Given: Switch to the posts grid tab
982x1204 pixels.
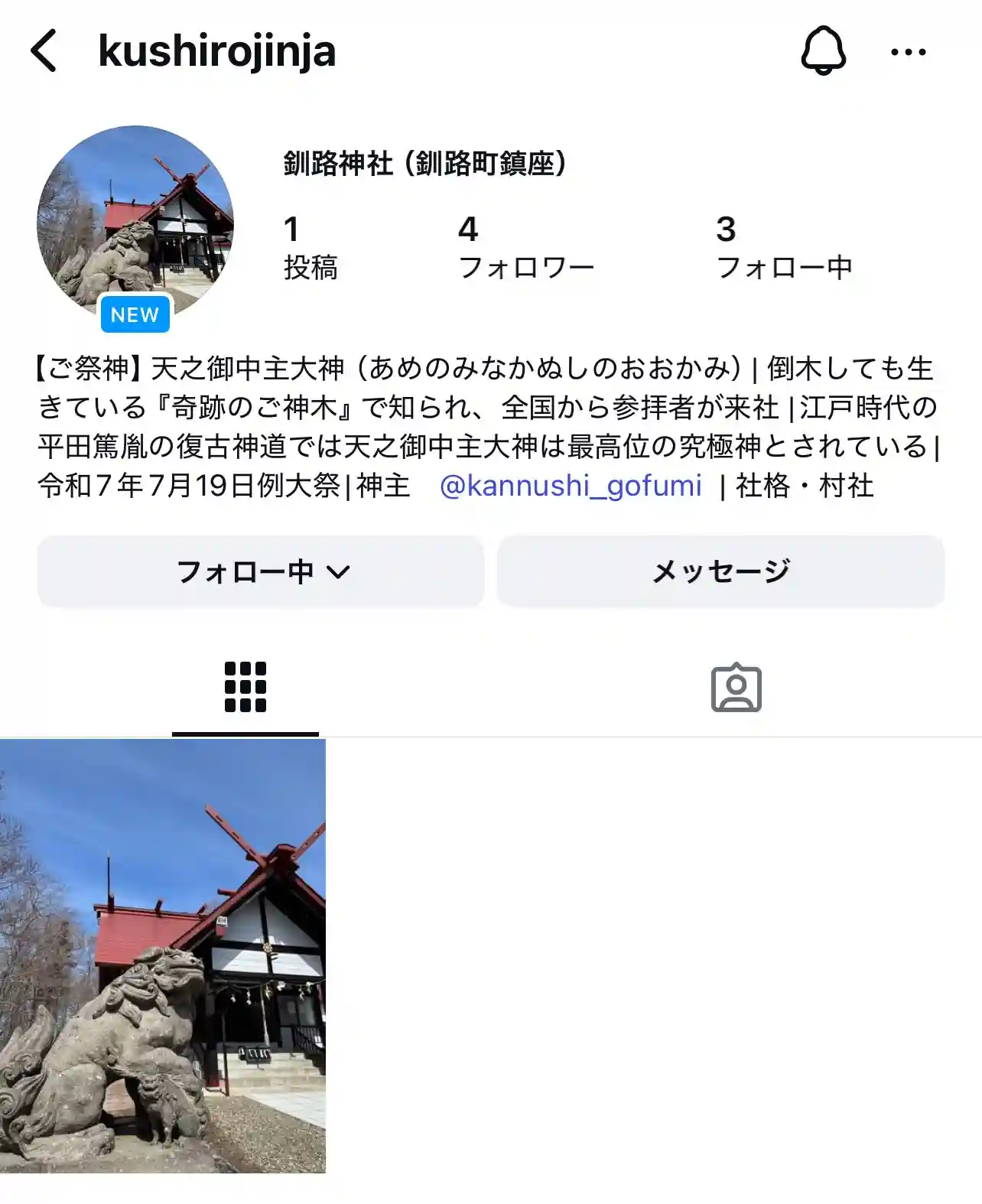Looking at the screenshot, I should pos(245,687).
